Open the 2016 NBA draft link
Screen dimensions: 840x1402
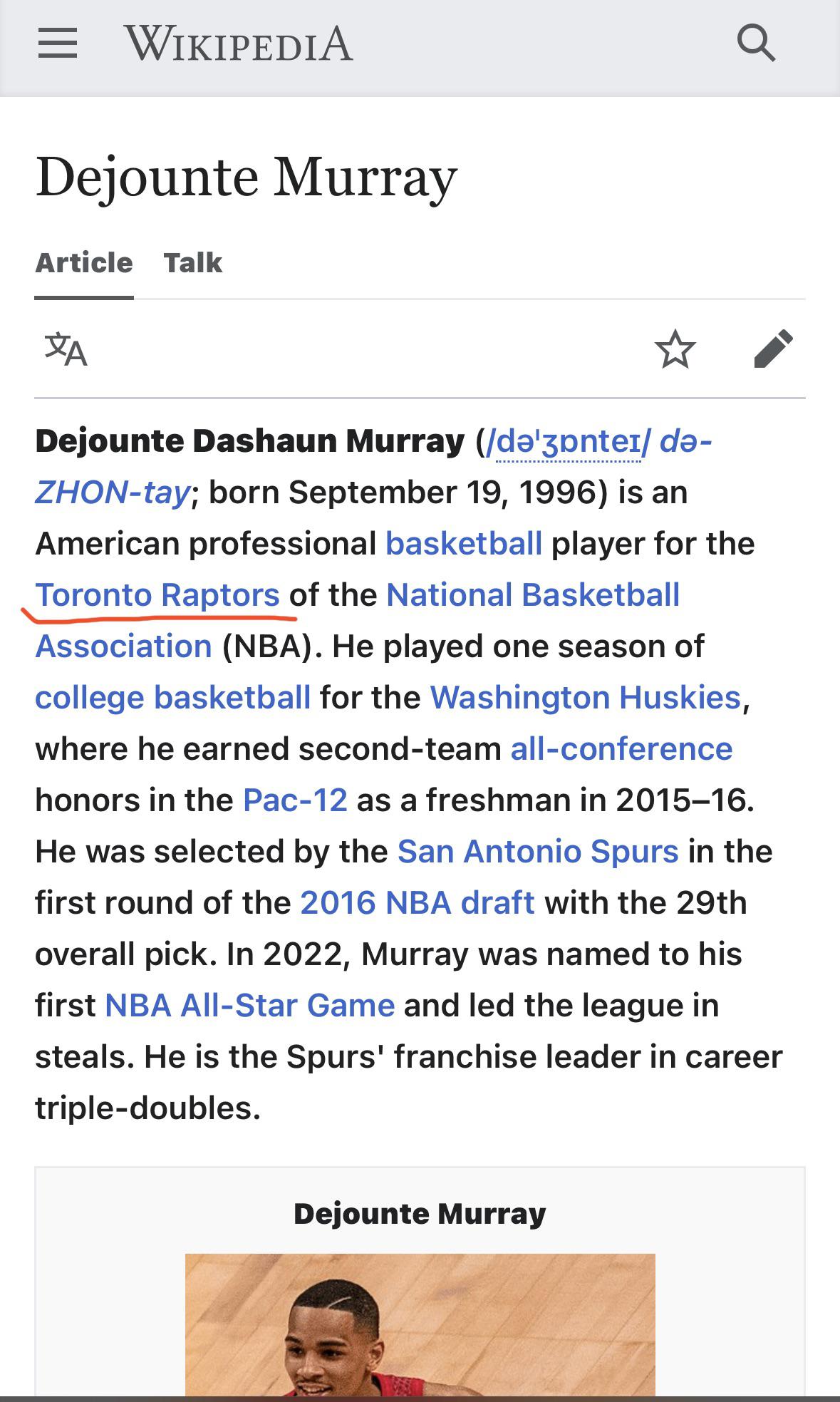(x=418, y=903)
